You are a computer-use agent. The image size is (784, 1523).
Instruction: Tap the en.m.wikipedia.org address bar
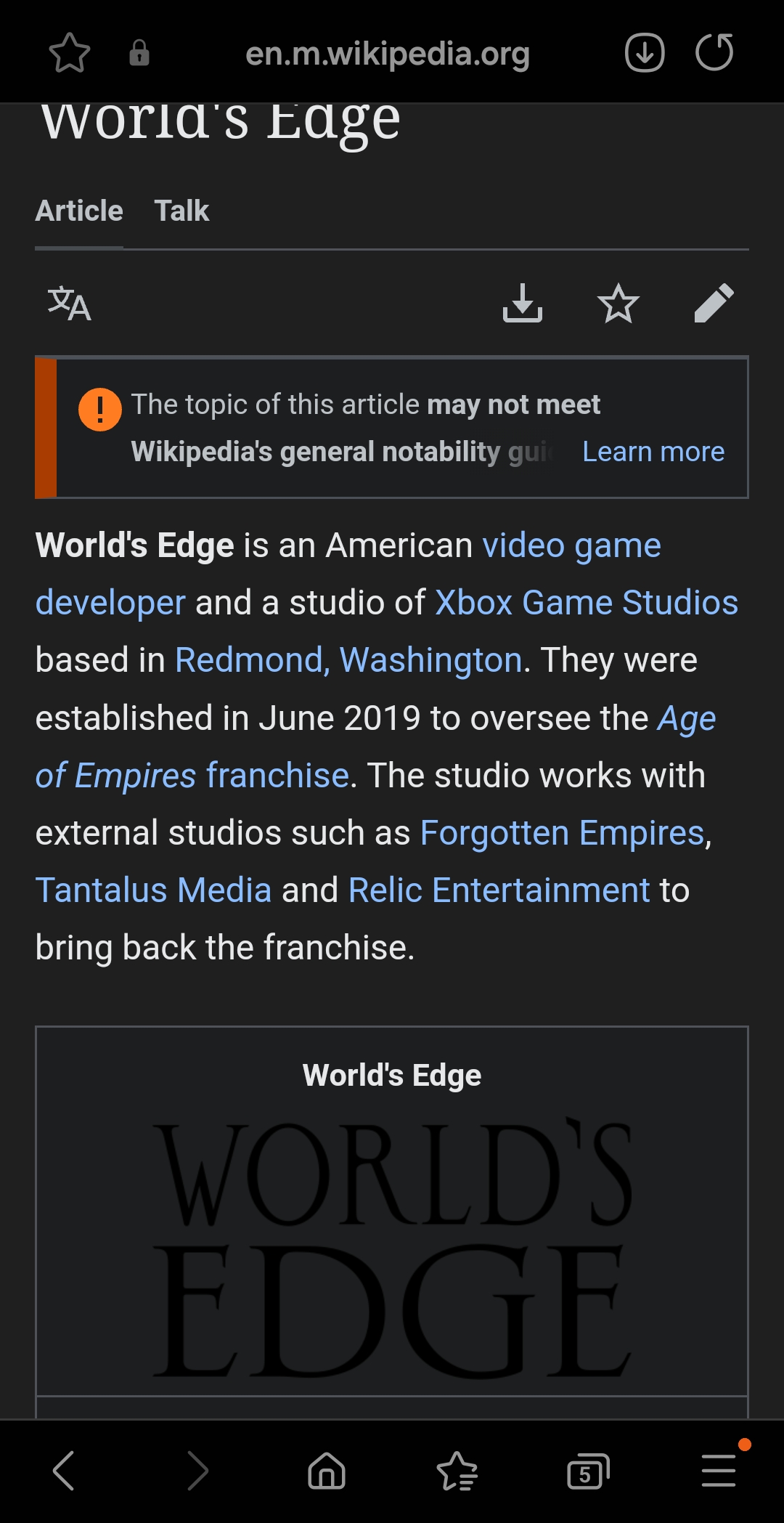(388, 53)
